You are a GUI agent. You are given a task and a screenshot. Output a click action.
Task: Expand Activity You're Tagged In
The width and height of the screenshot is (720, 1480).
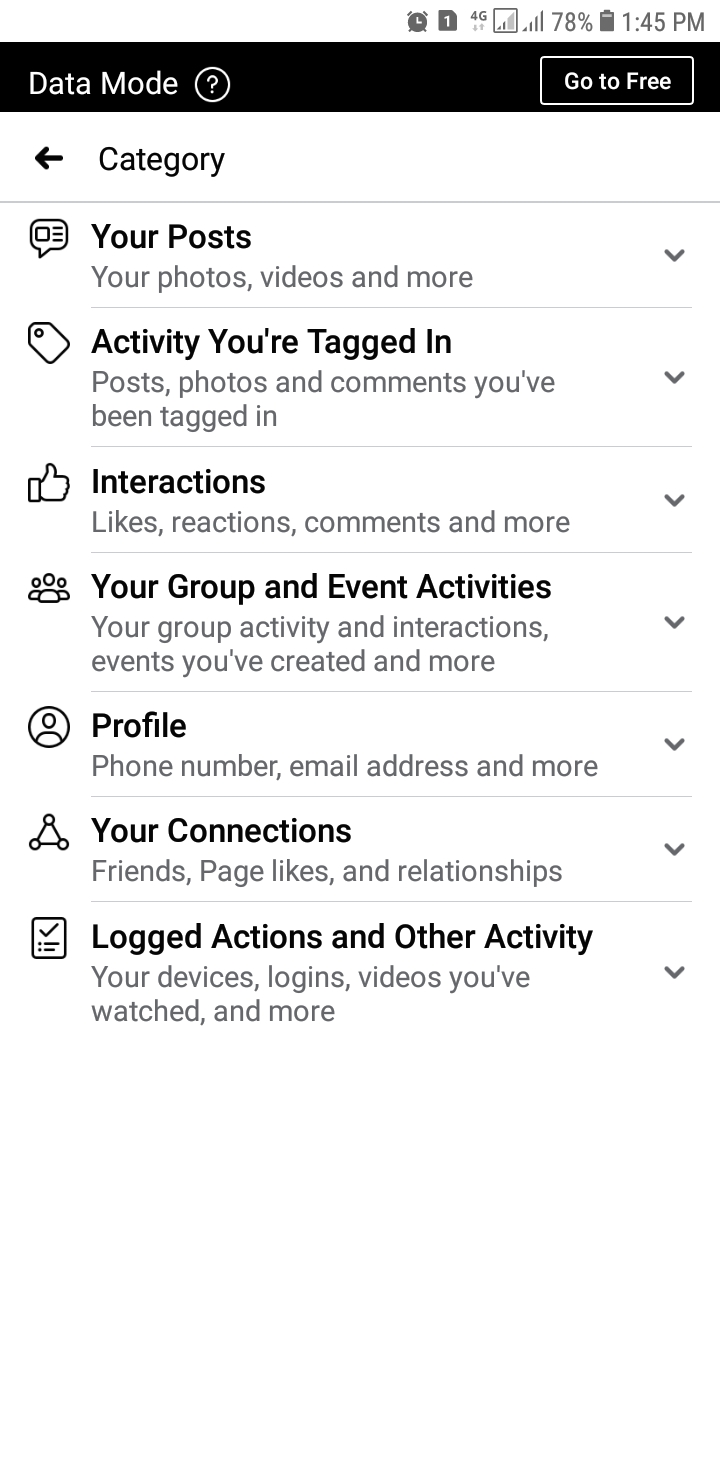point(674,377)
